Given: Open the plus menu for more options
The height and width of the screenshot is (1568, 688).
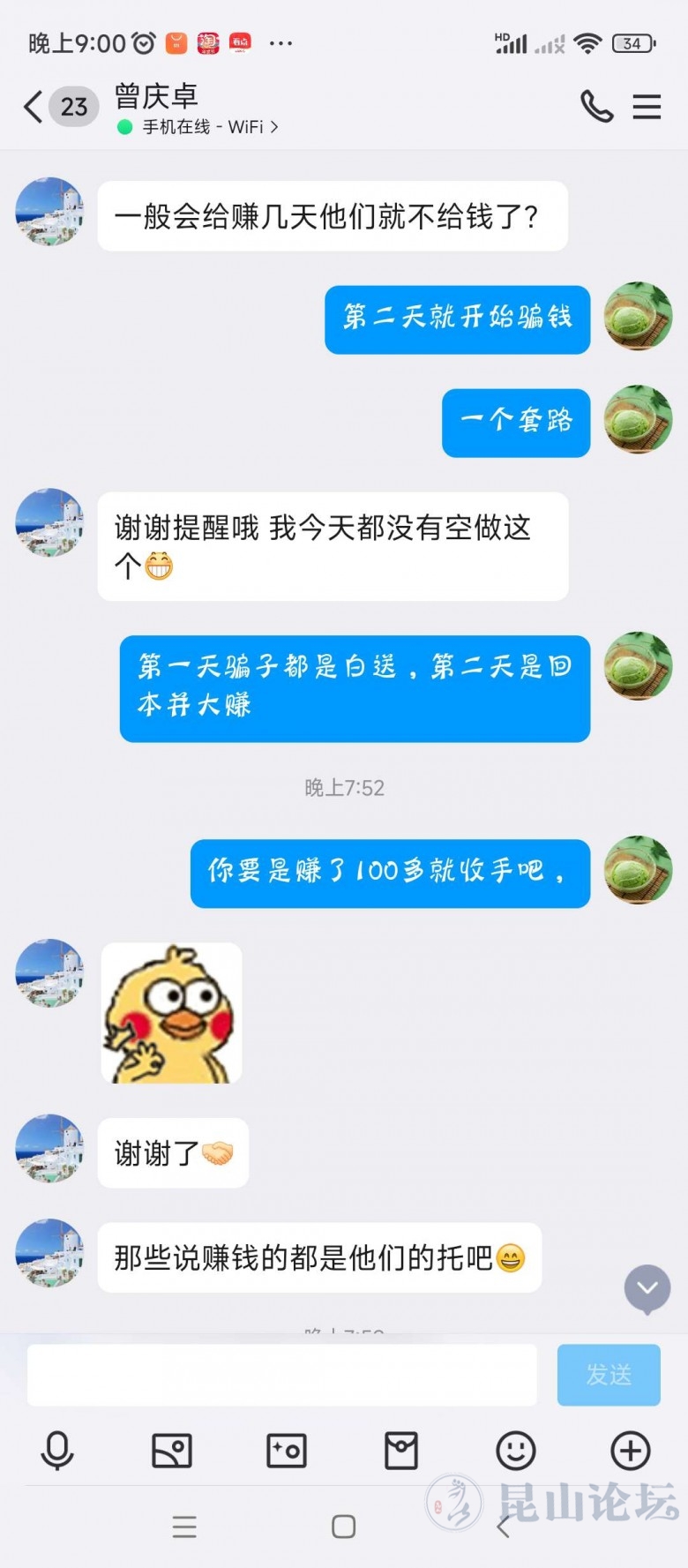Looking at the screenshot, I should click(x=631, y=1451).
